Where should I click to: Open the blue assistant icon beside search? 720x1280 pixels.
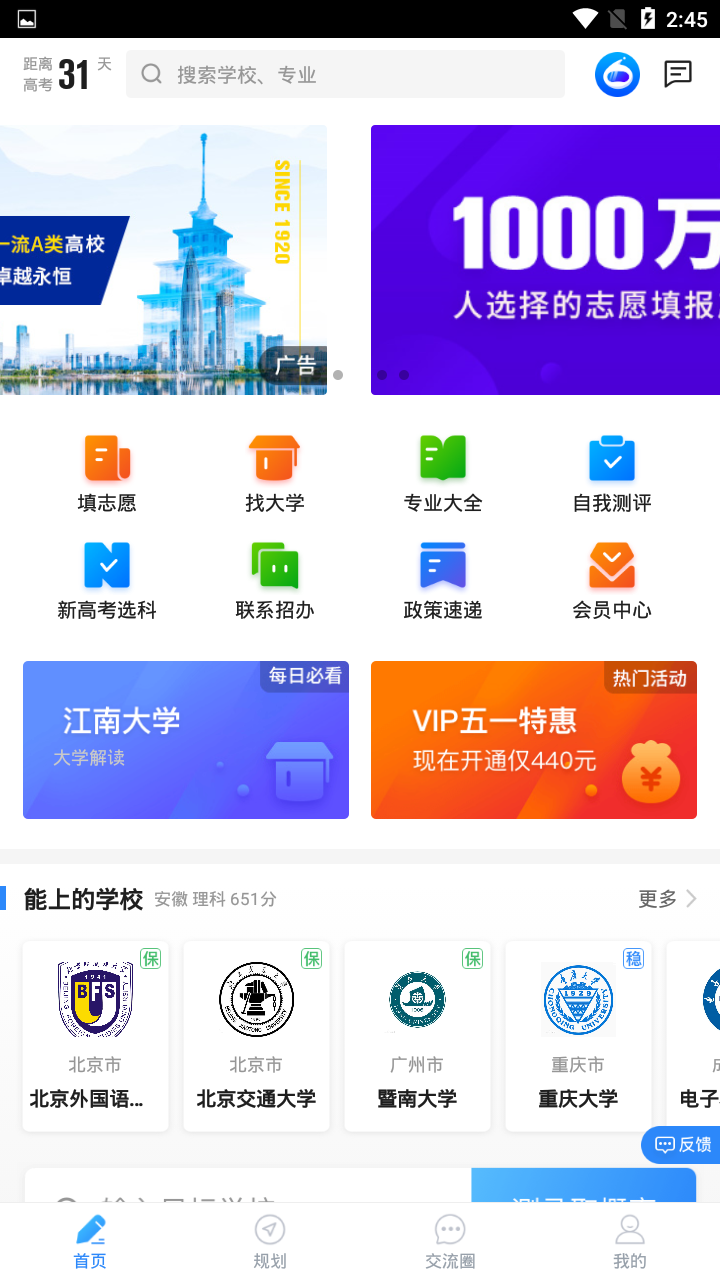617,74
